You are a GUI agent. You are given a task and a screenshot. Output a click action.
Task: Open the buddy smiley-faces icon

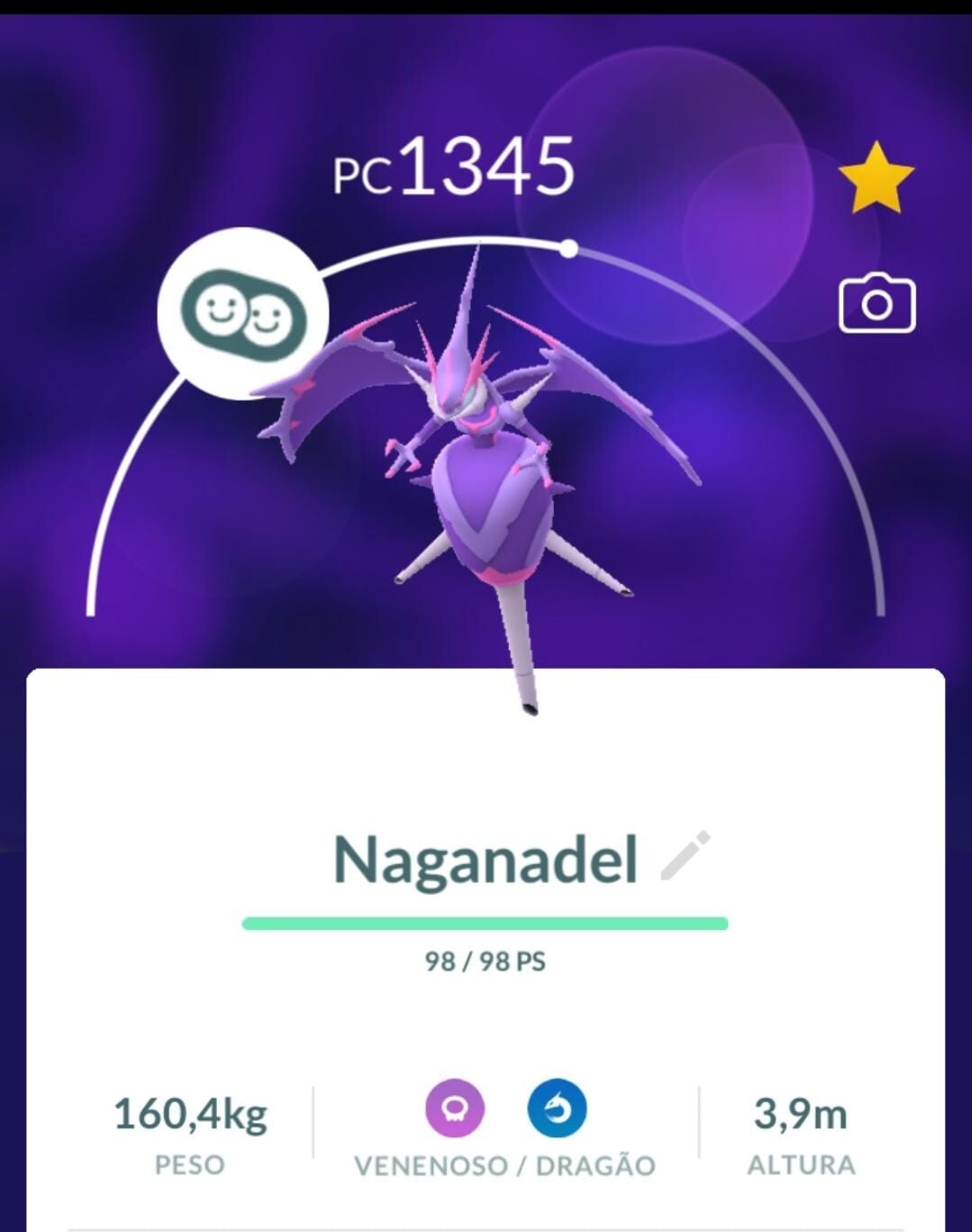[243, 313]
